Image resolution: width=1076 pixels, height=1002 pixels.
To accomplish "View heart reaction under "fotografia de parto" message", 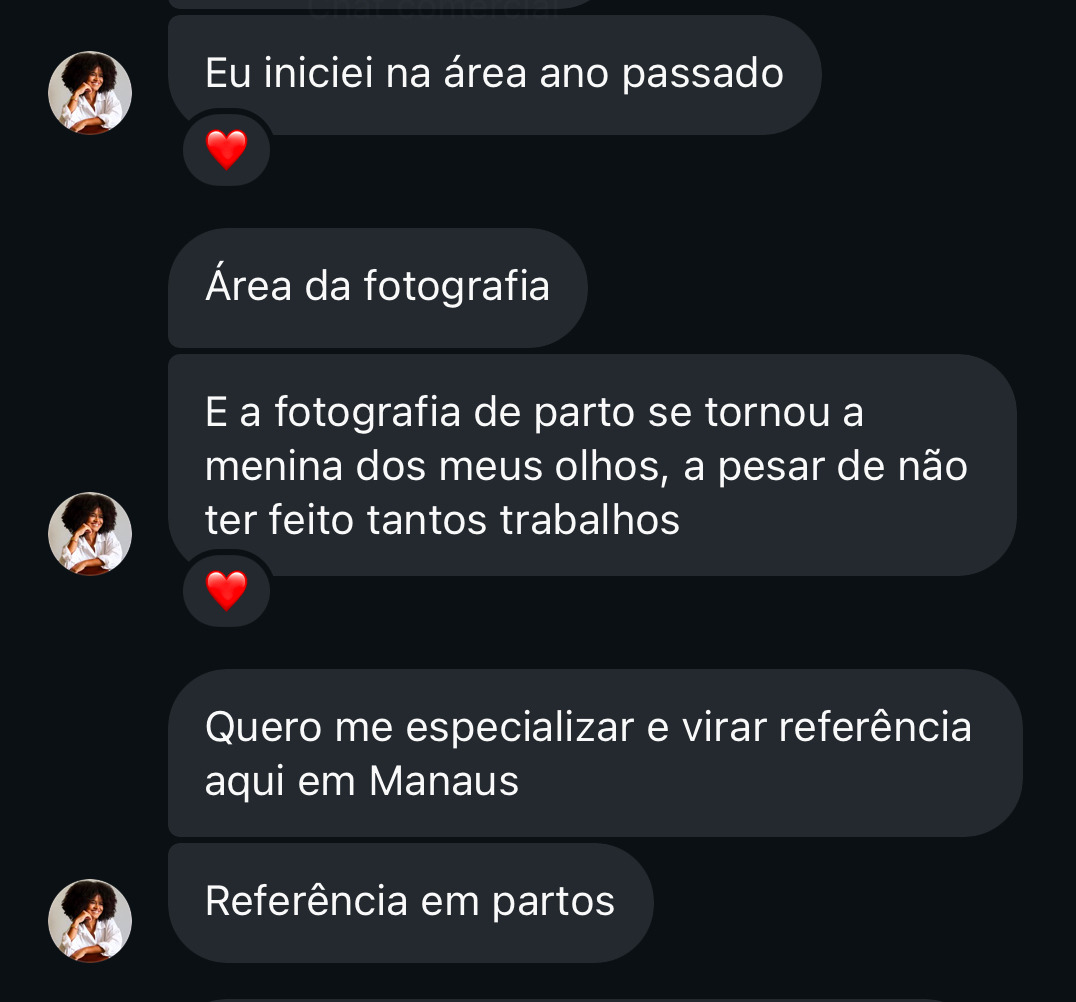I will [226, 590].
